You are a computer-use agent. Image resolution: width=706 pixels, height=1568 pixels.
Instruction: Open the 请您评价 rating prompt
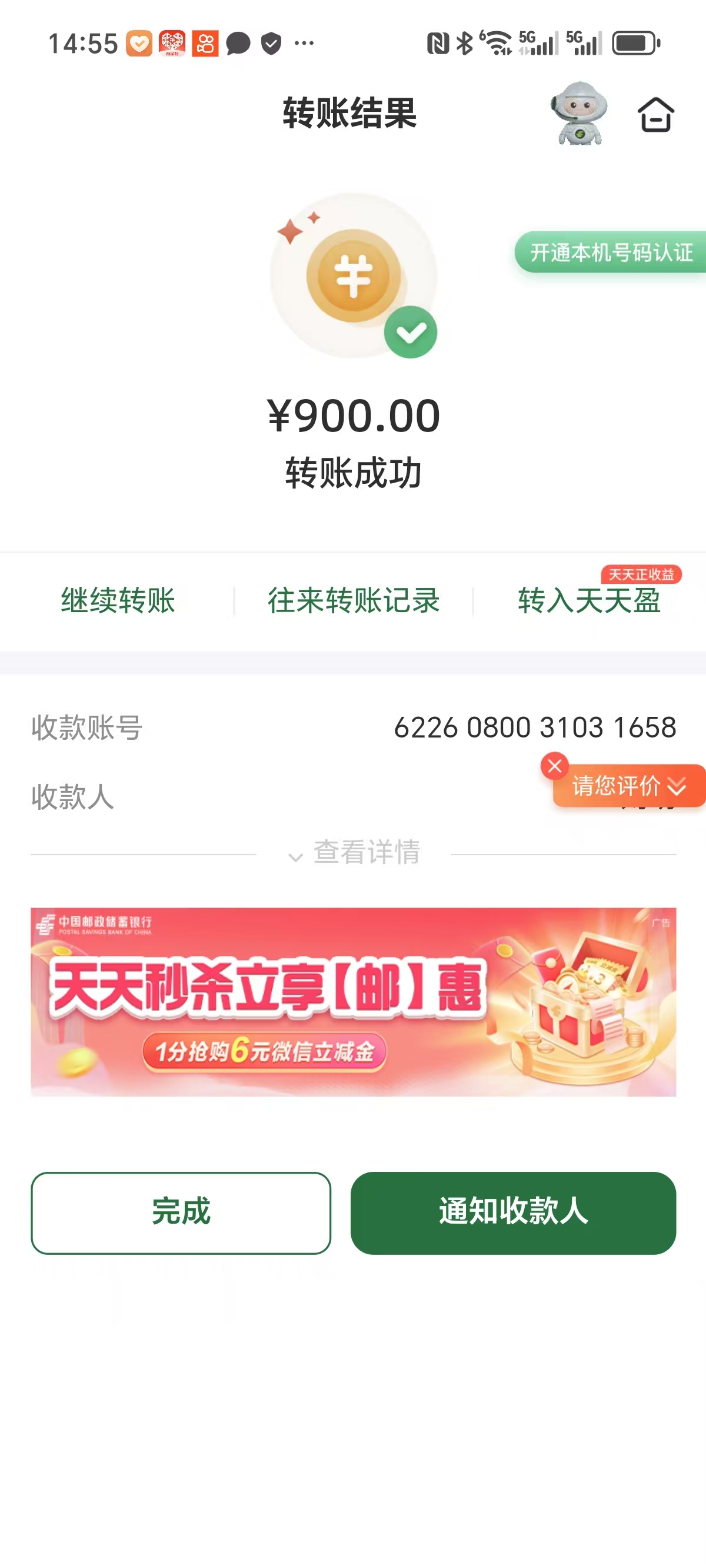click(x=627, y=786)
